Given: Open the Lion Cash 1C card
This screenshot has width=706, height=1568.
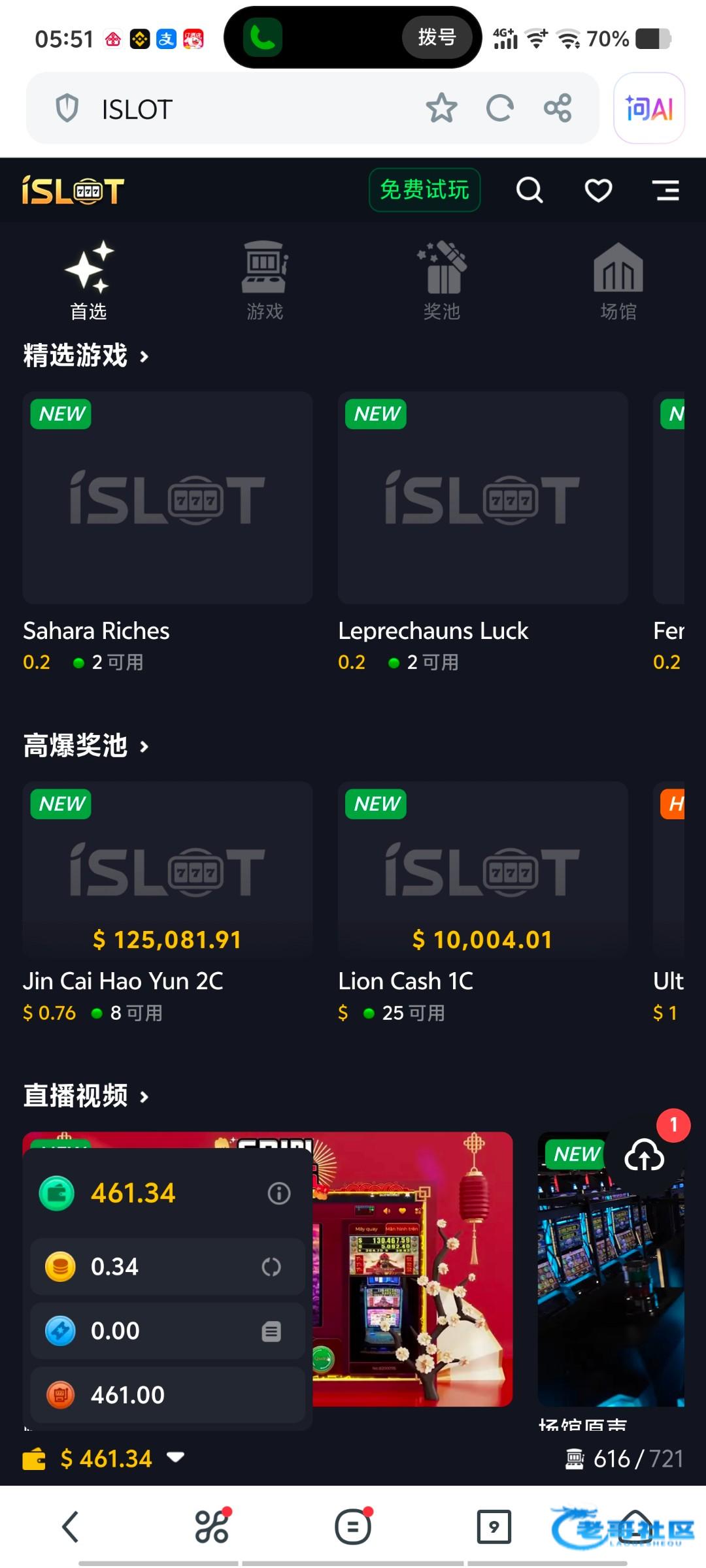Looking at the screenshot, I should click(482, 869).
